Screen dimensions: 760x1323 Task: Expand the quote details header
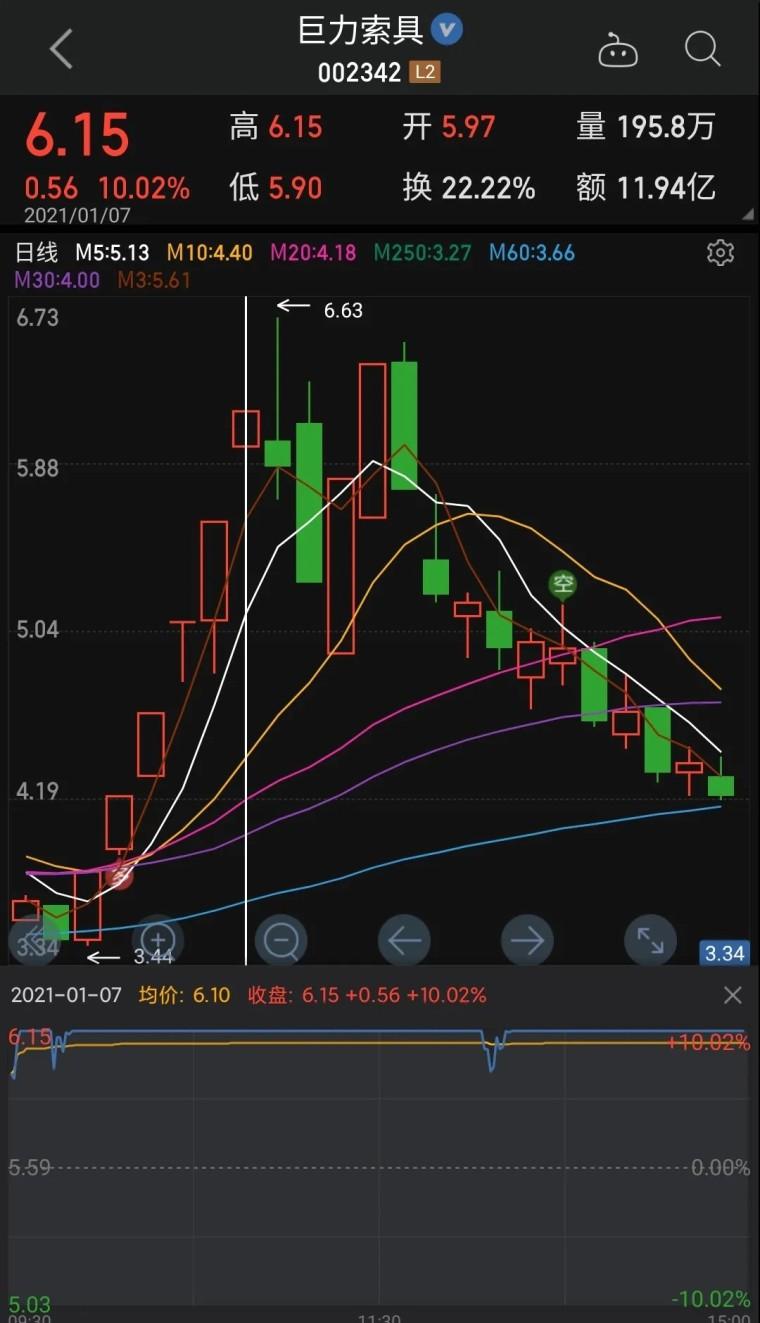click(x=747, y=214)
